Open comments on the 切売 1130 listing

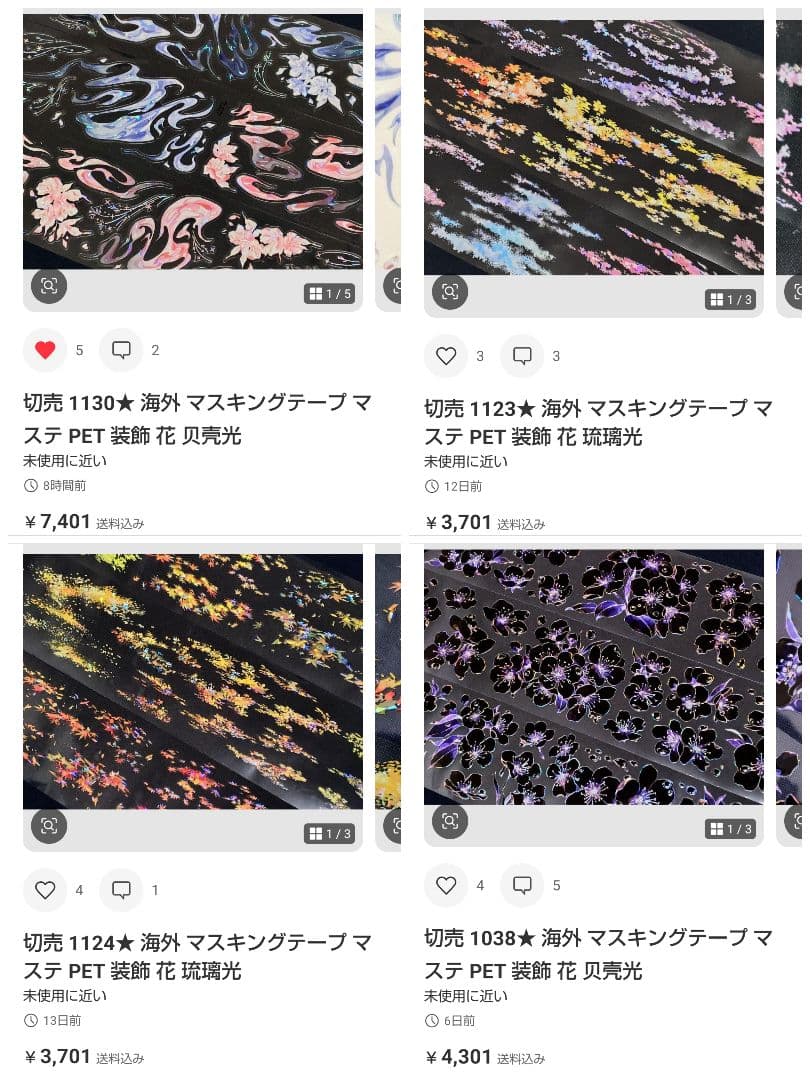121,350
